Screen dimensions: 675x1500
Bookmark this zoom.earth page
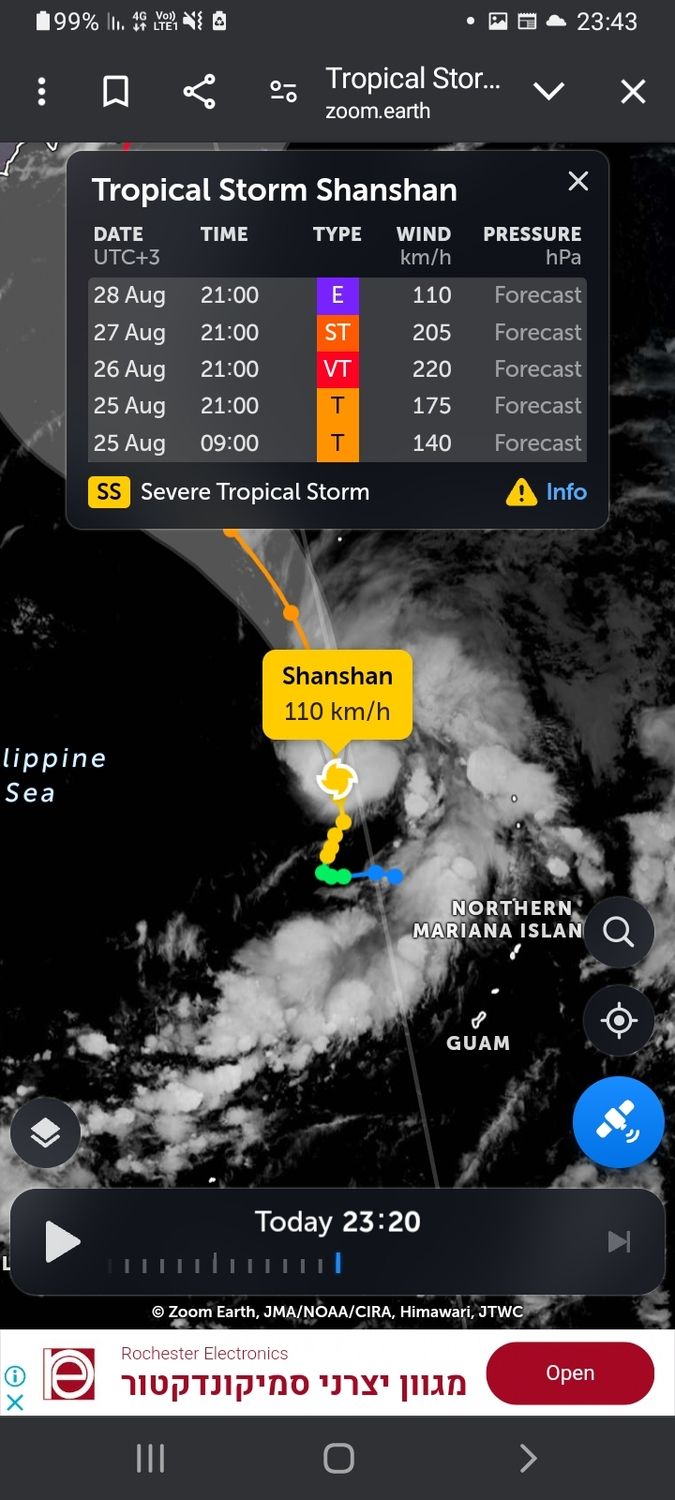pos(116,92)
